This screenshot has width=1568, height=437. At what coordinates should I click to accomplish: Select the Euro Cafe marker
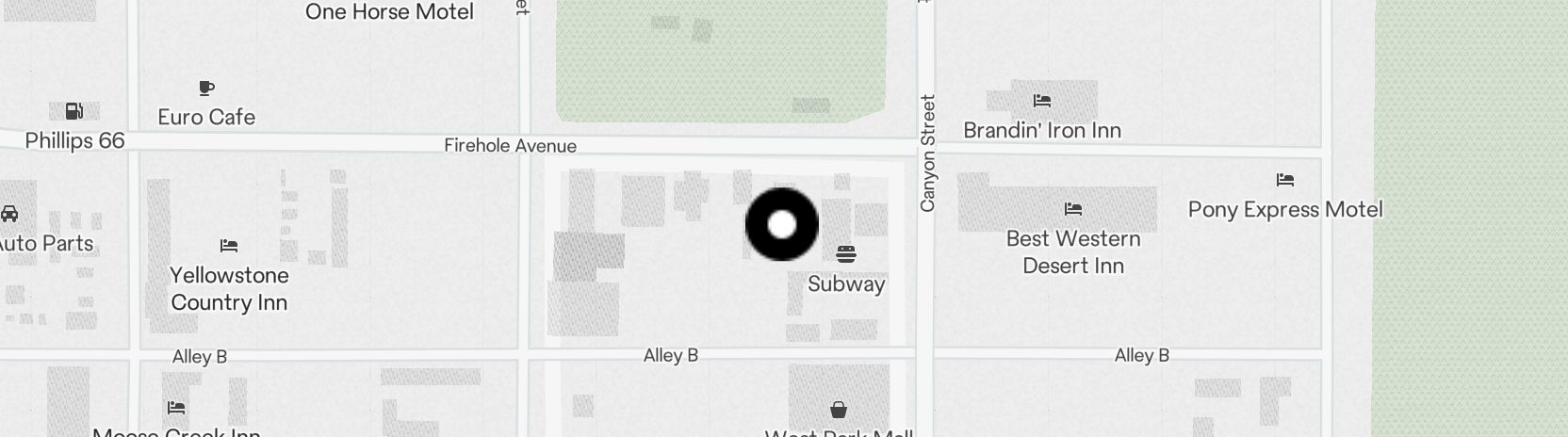coord(206,89)
